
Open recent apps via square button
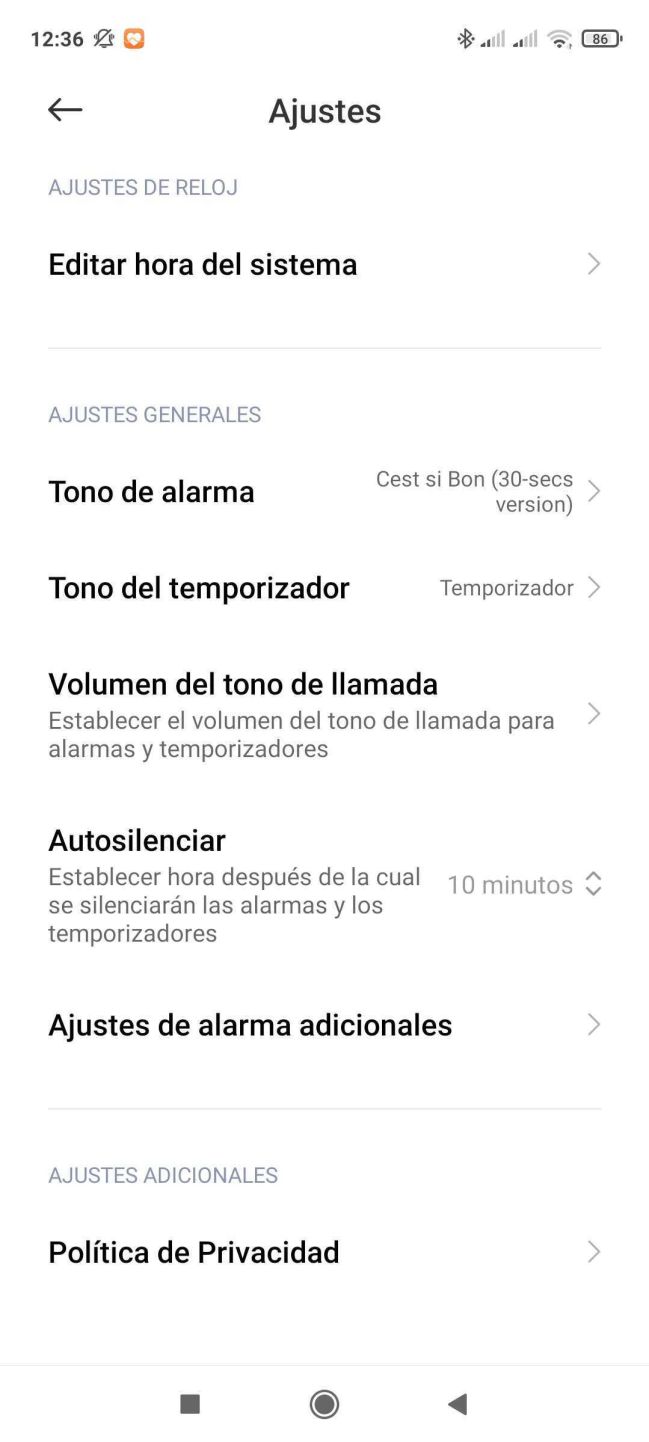pyautogui.click(x=190, y=1404)
